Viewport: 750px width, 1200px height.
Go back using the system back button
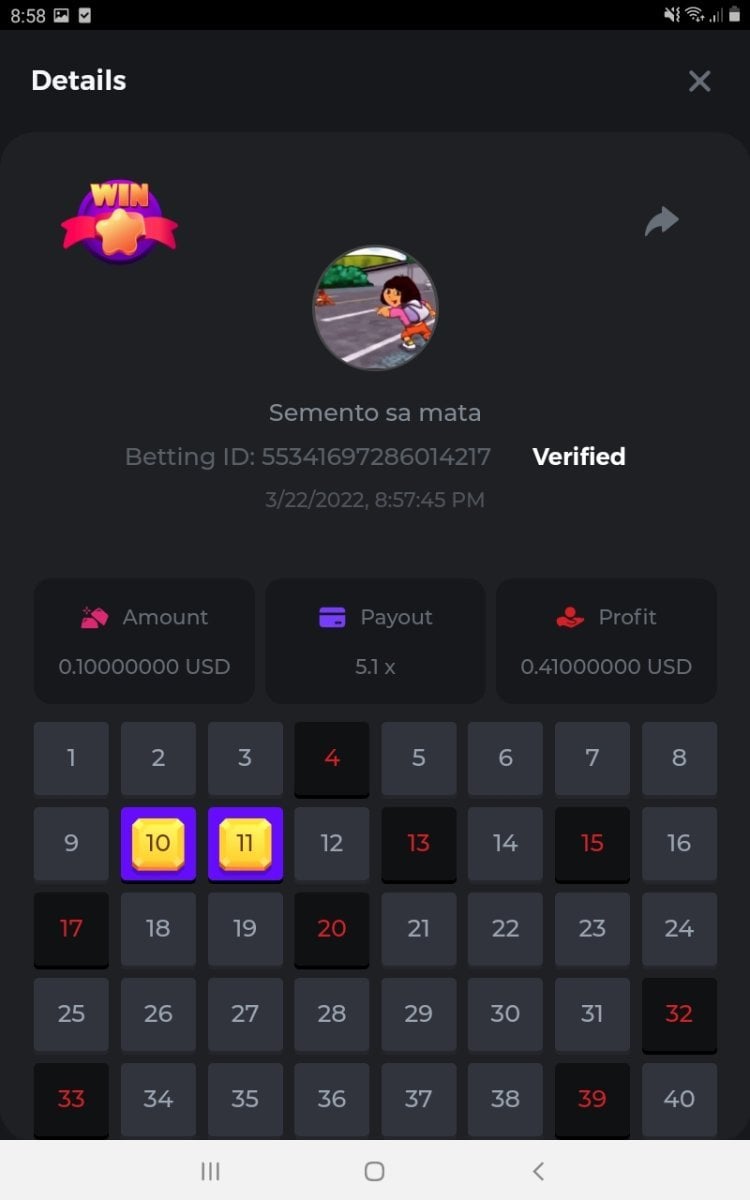538,1171
